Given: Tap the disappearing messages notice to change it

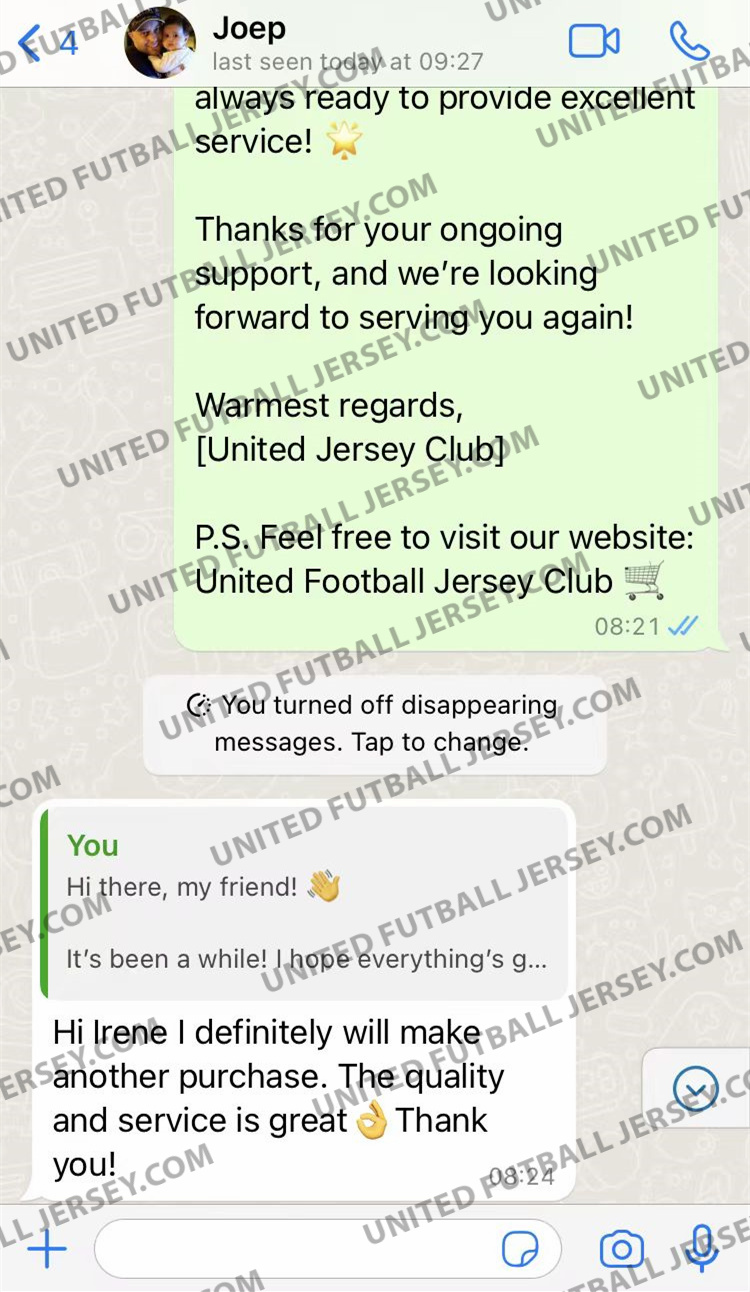Looking at the screenshot, I should (x=375, y=724).
